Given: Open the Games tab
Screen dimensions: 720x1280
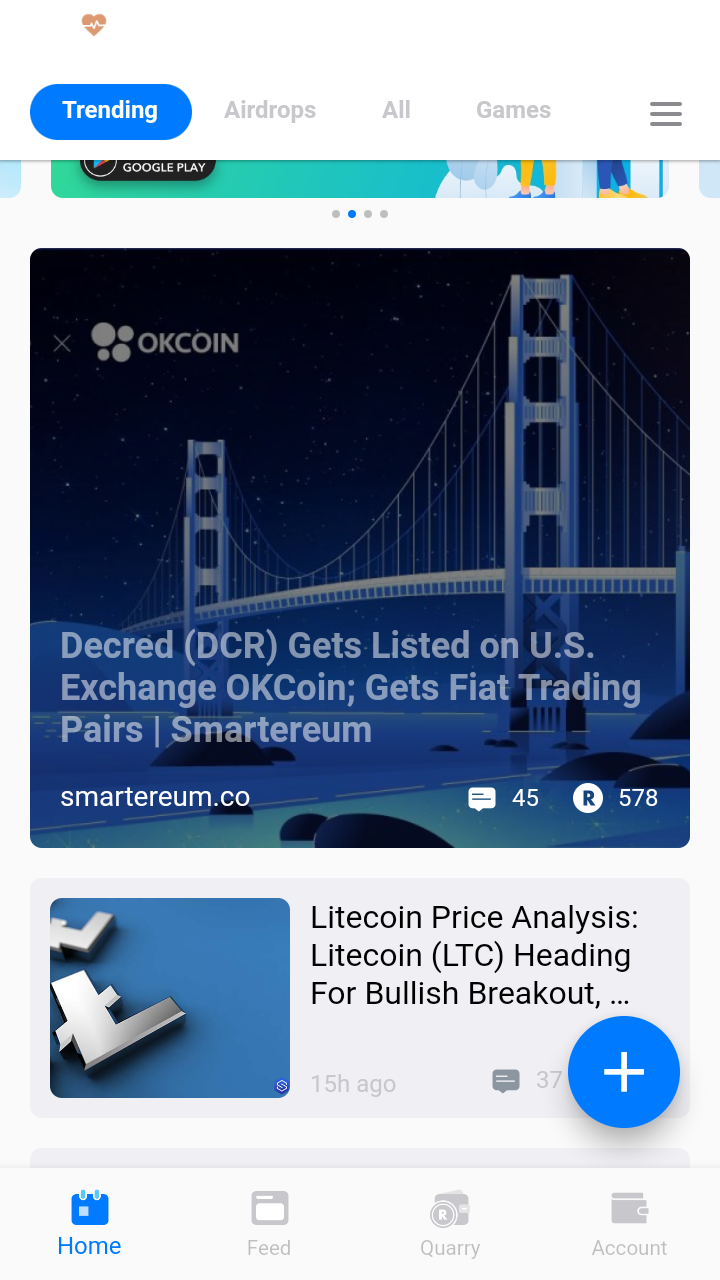Looking at the screenshot, I should click(x=513, y=111).
